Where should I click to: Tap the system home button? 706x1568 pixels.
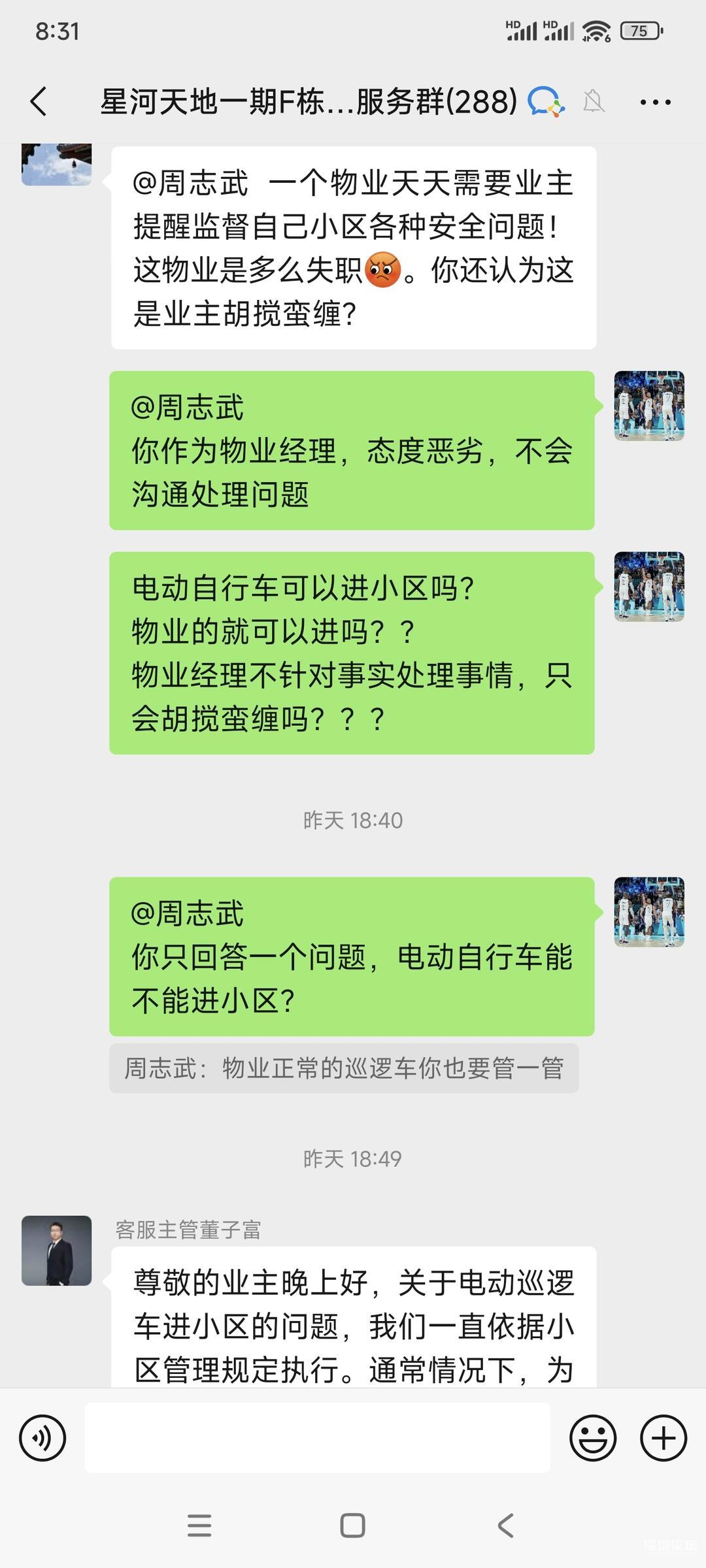(352, 1526)
